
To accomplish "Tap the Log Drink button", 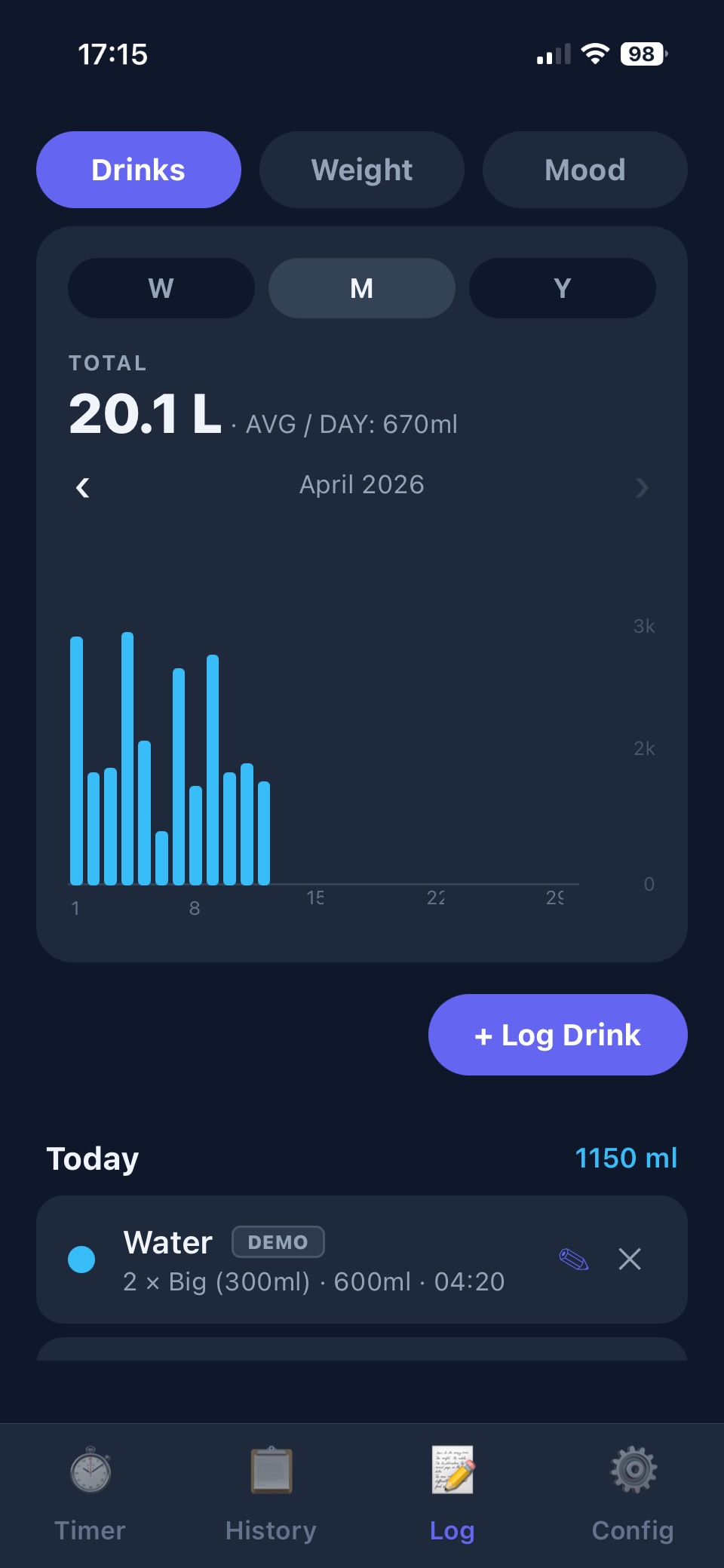I will click(557, 1035).
